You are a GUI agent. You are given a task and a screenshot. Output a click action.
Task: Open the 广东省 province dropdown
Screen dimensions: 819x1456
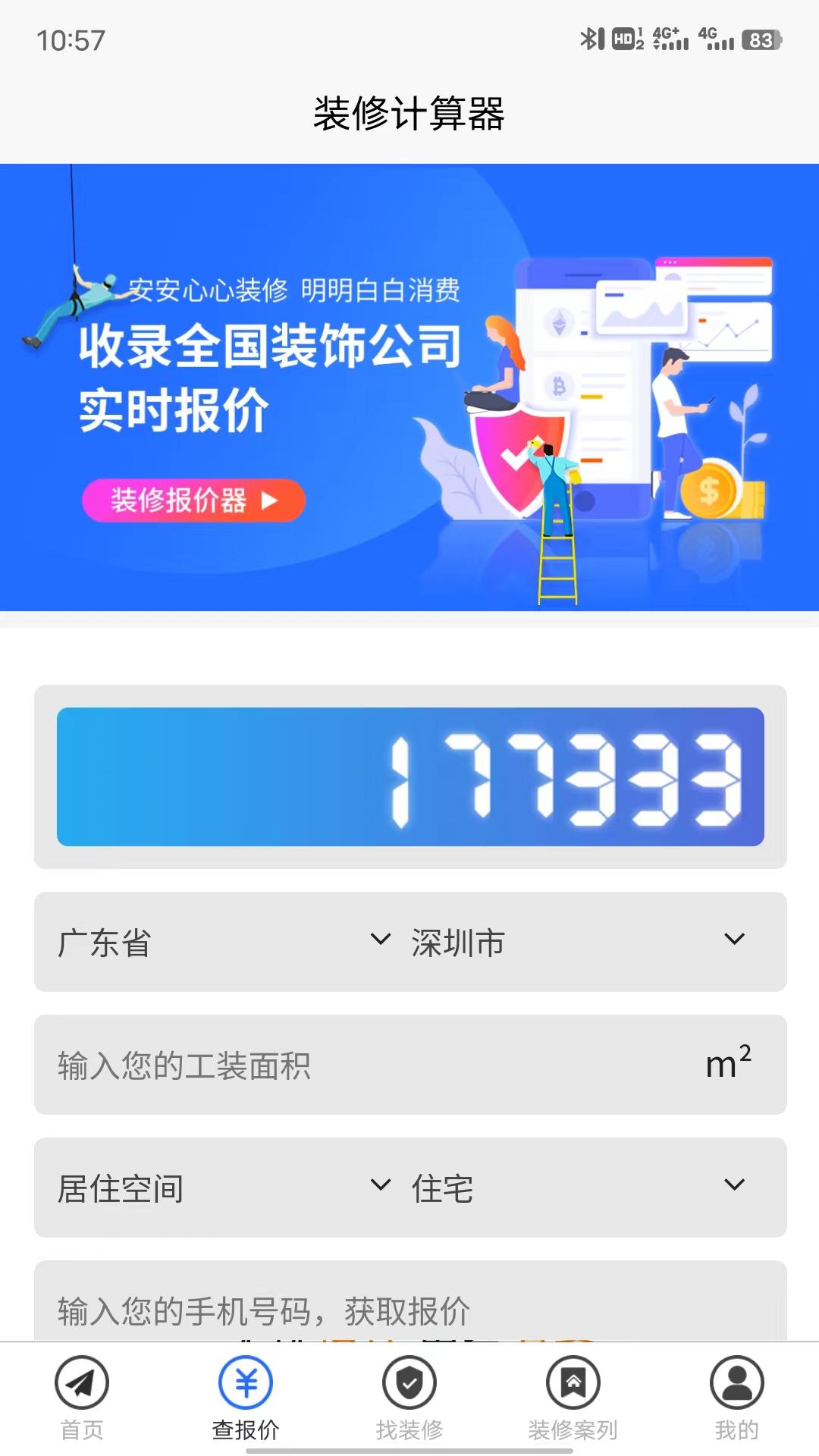tap(224, 943)
